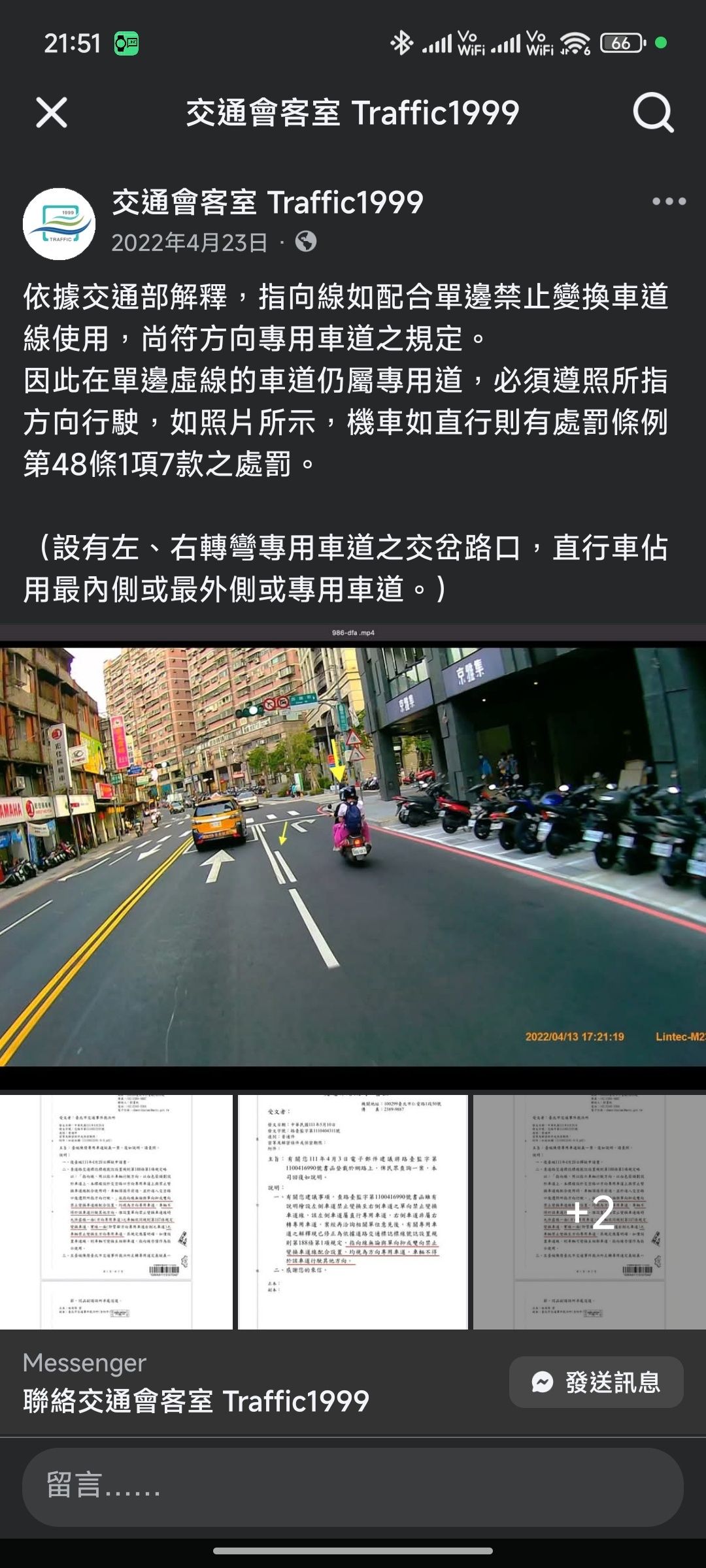Open the middle document image thumbnail
706x1568 pixels.
[353, 1212]
